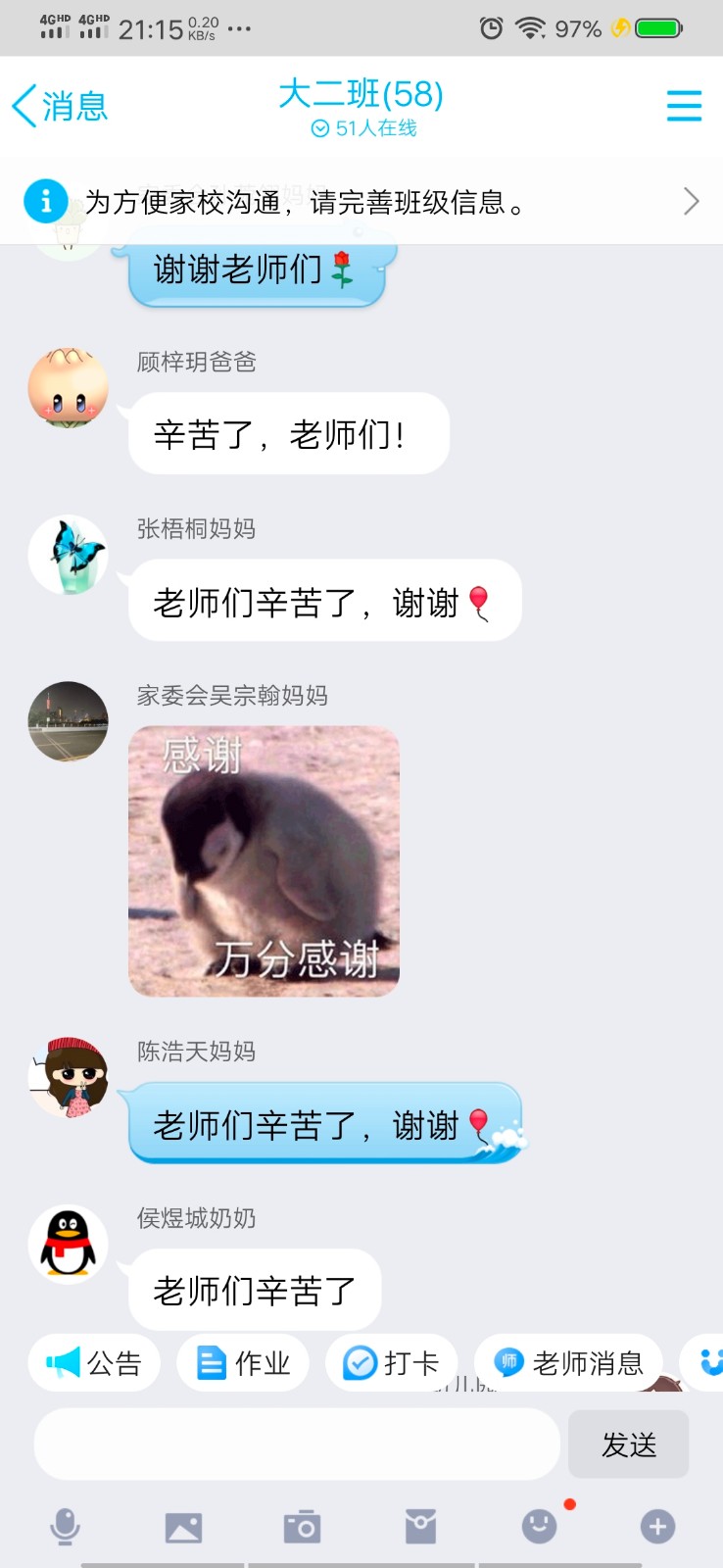The width and height of the screenshot is (723, 1568).
Task: Open 顾梓玥爸爸's avatar
Action: pos(68,388)
